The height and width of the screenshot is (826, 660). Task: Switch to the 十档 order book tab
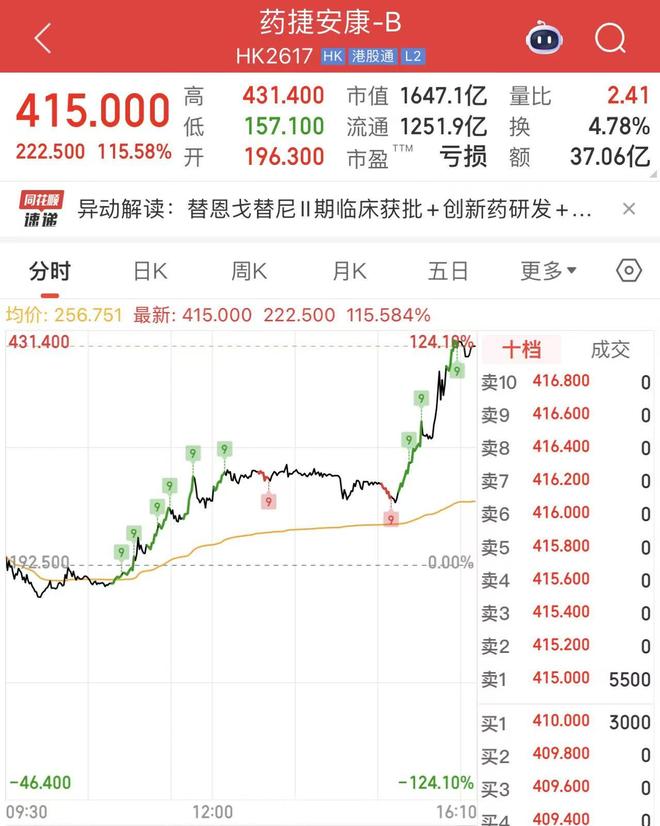point(521,349)
